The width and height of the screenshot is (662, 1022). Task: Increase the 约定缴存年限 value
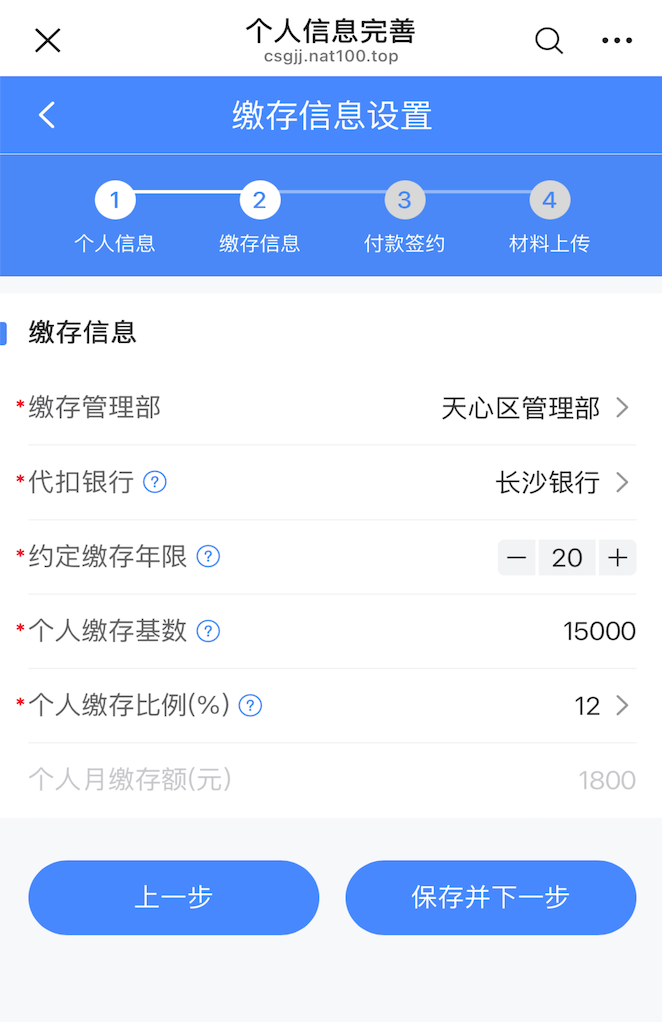coord(617,557)
